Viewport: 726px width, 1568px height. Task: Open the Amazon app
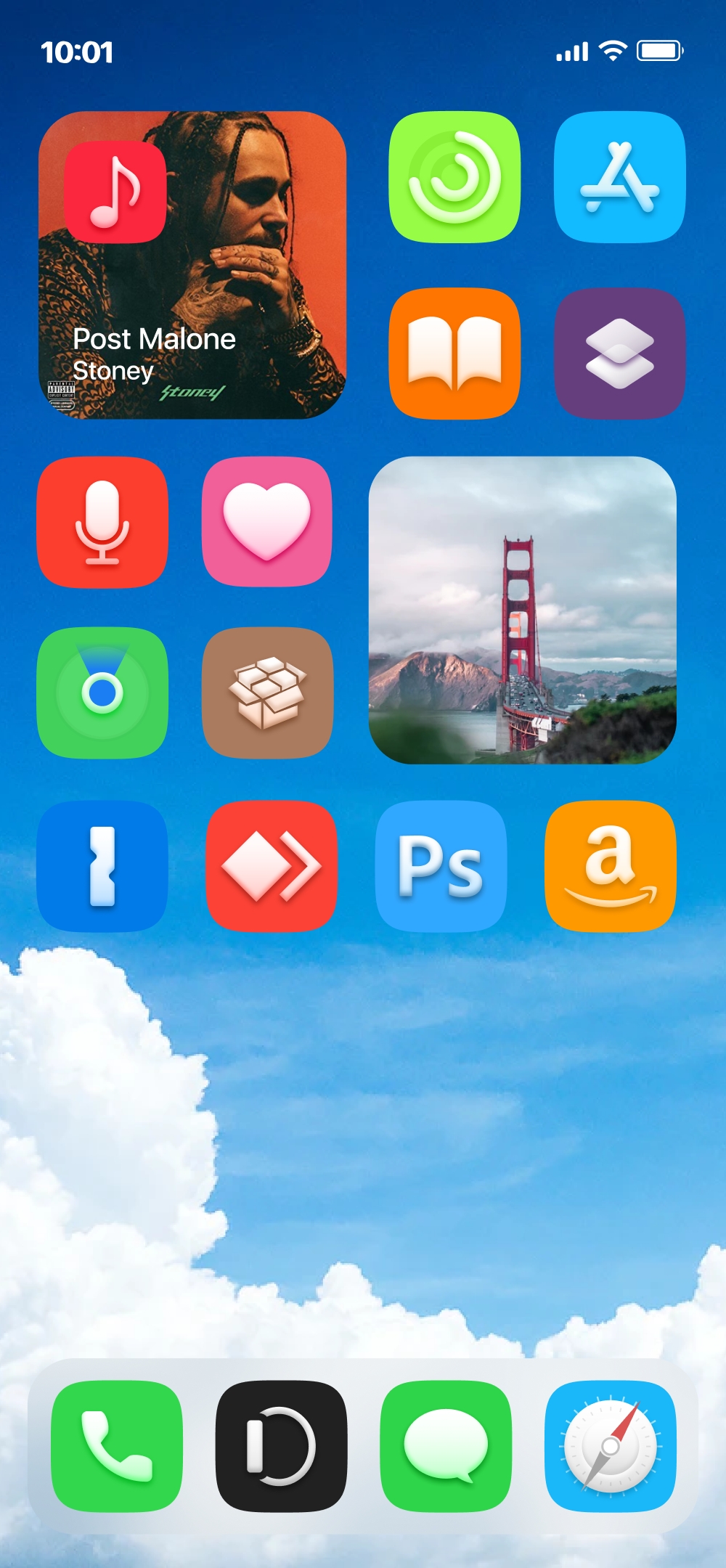coord(611,866)
